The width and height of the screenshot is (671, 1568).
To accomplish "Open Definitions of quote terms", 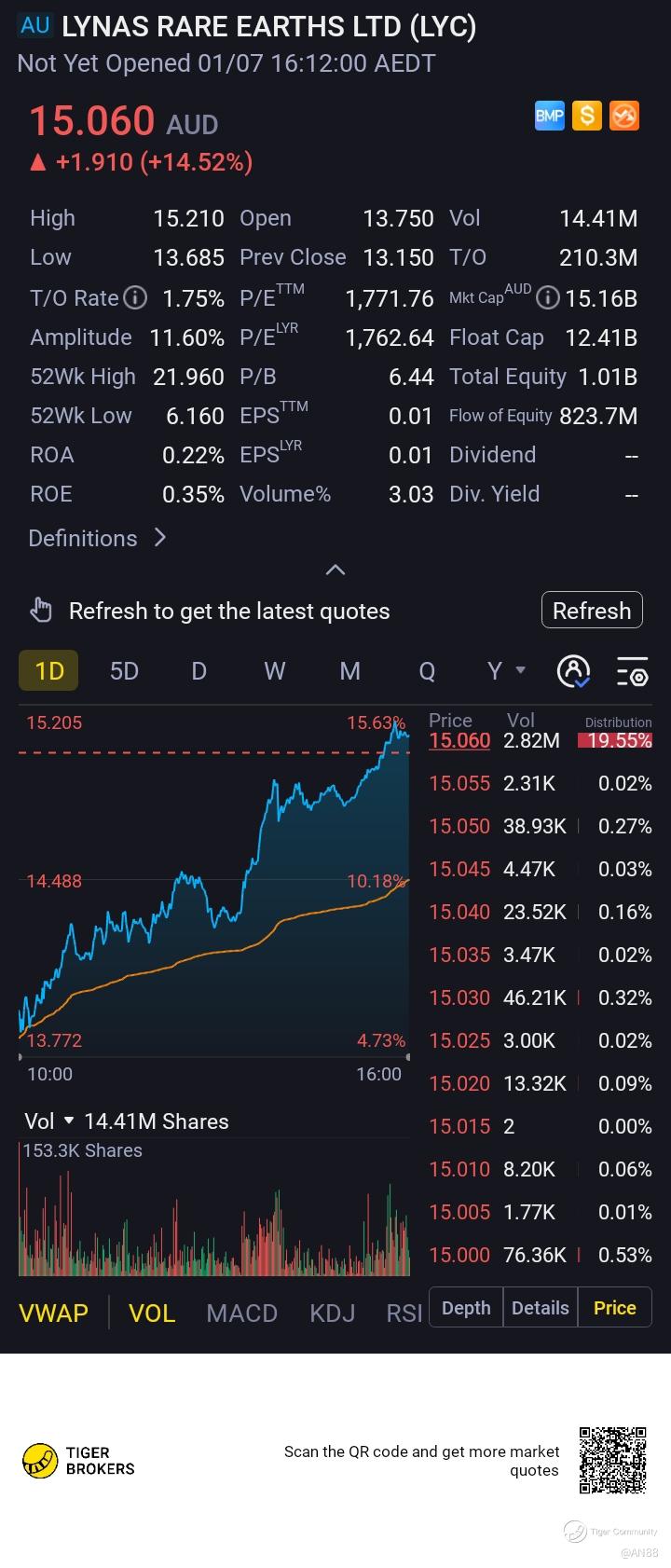I will pos(97,538).
